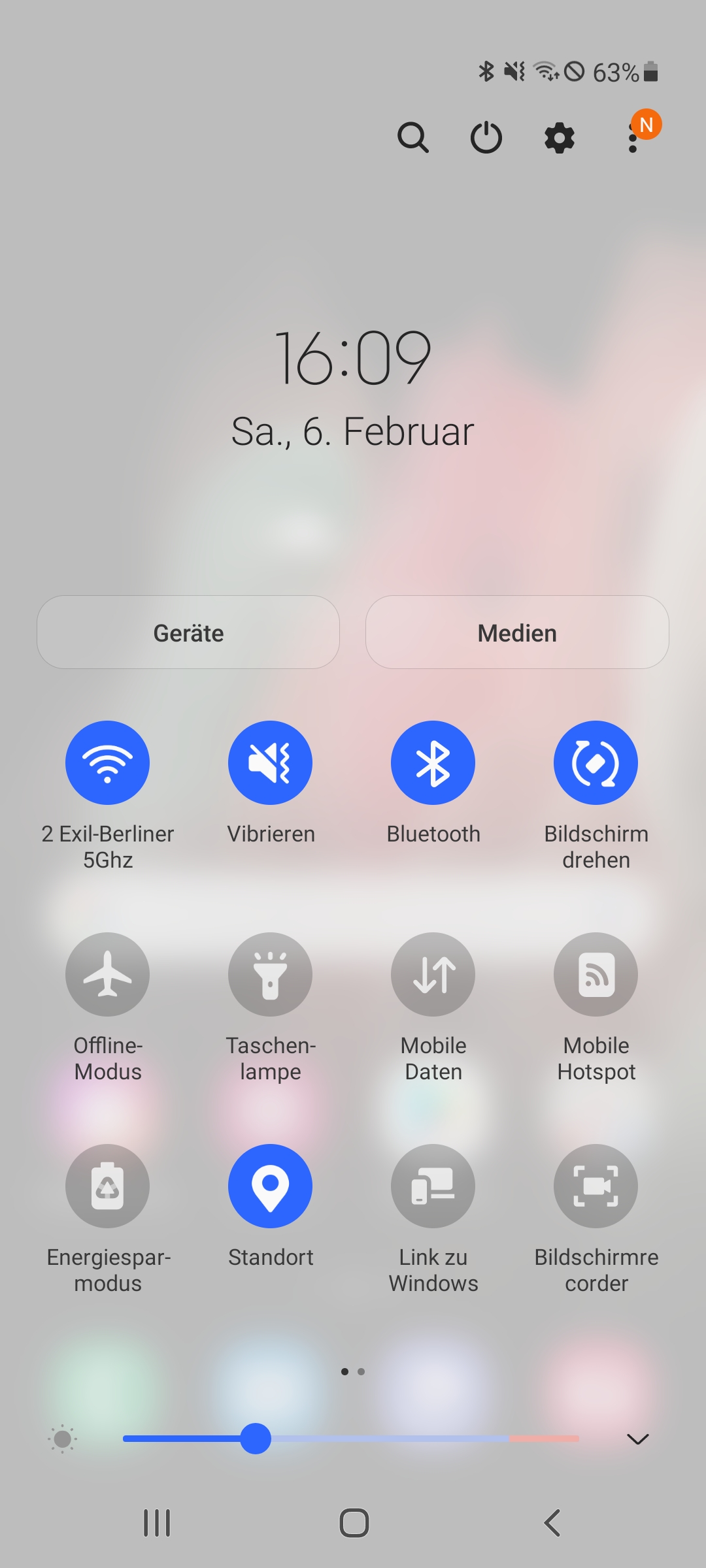
Task: Disable the Standort toggle
Action: [271, 1186]
